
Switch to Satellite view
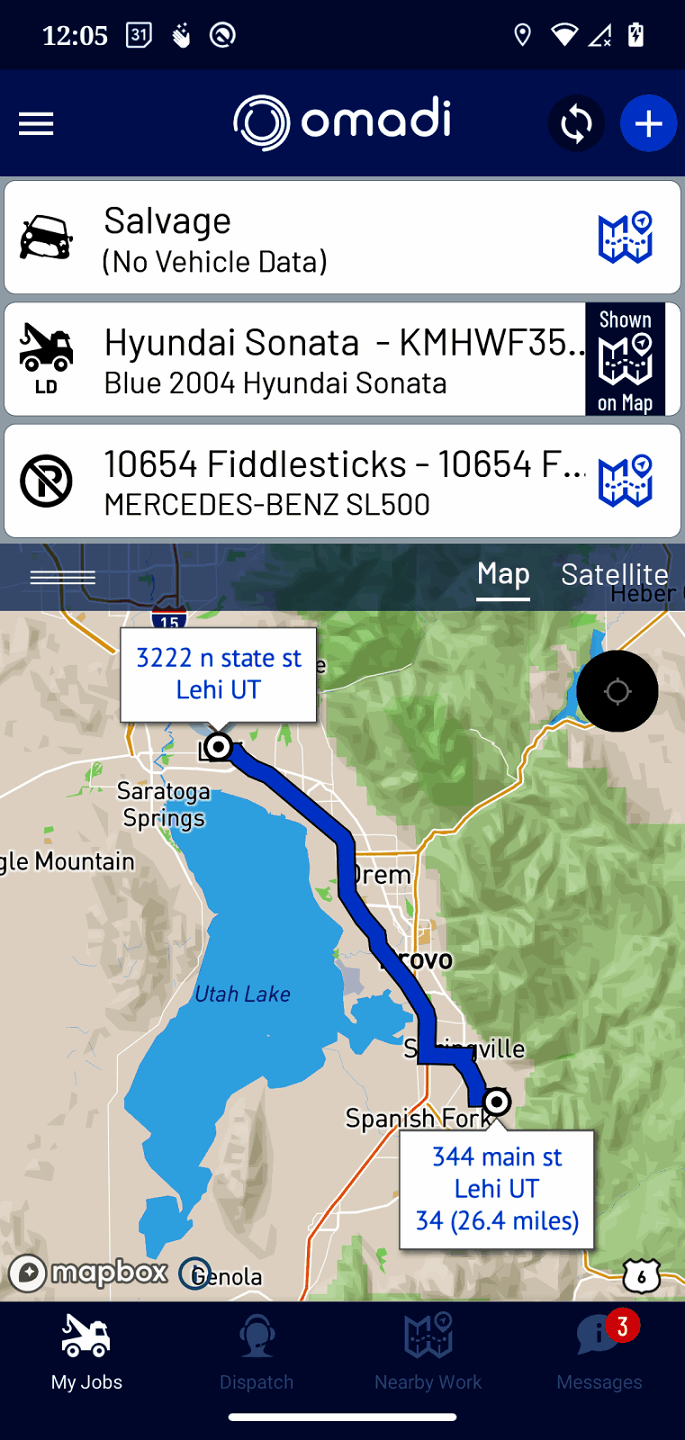[x=614, y=574]
